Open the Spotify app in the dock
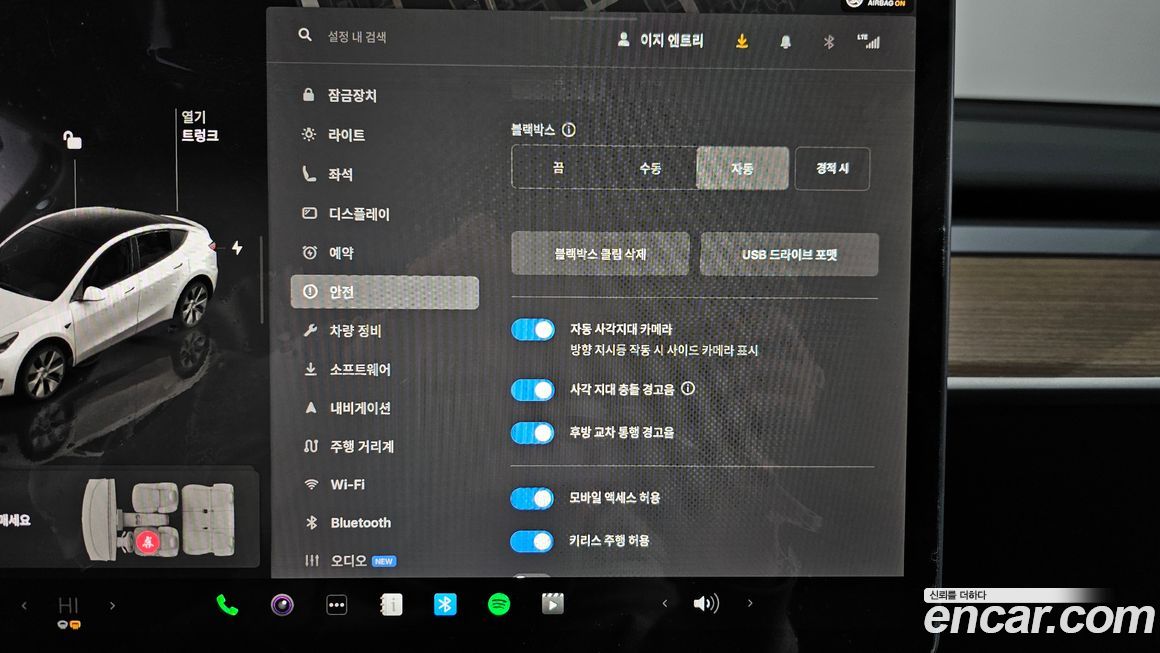This screenshot has width=1160, height=653. tap(499, 604)
